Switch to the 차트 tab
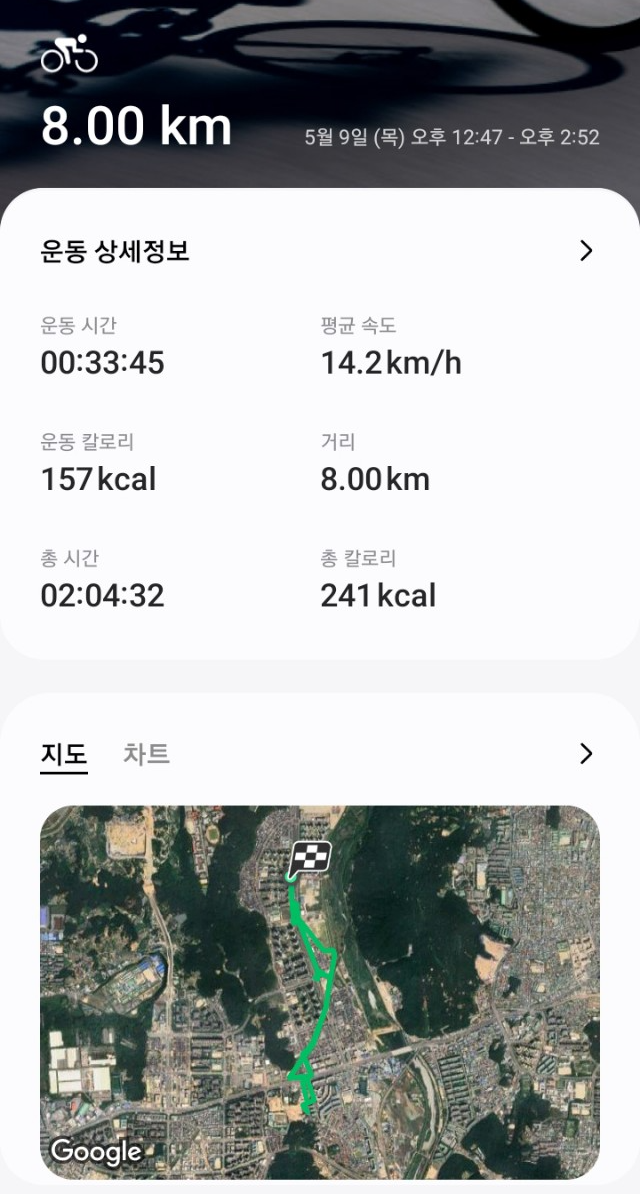The height and width of the screenshot is (1194, 640). [146, 754]
